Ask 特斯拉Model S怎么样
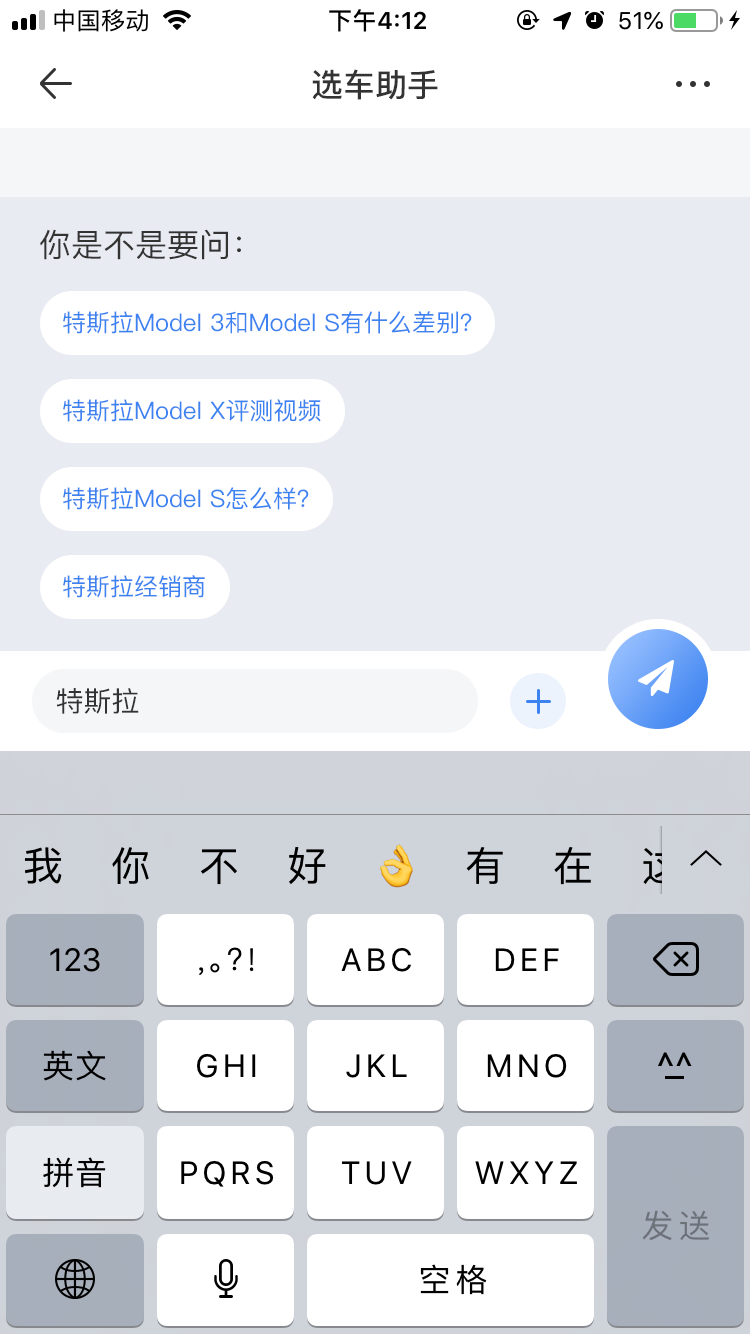The width and height of the screenshot is (750, 1334). click(x=186, y=499)
